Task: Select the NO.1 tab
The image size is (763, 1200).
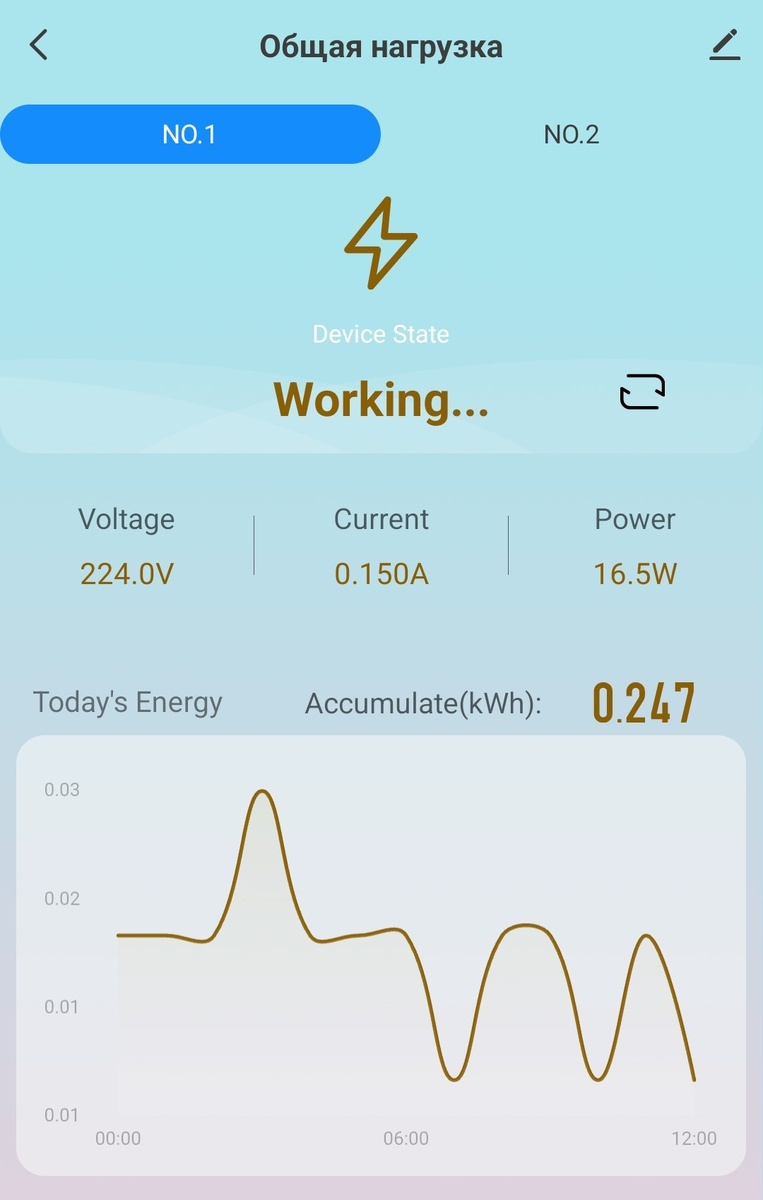Action: [x=190, y=134]
